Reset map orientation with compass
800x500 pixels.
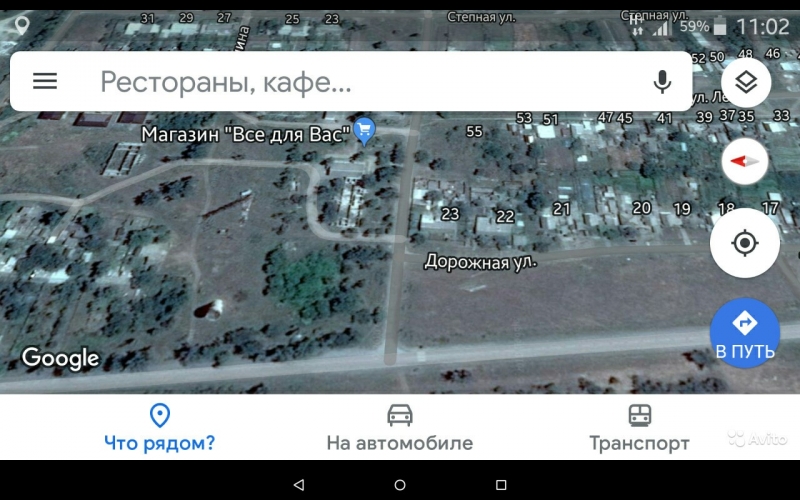[x=745, y=161]
